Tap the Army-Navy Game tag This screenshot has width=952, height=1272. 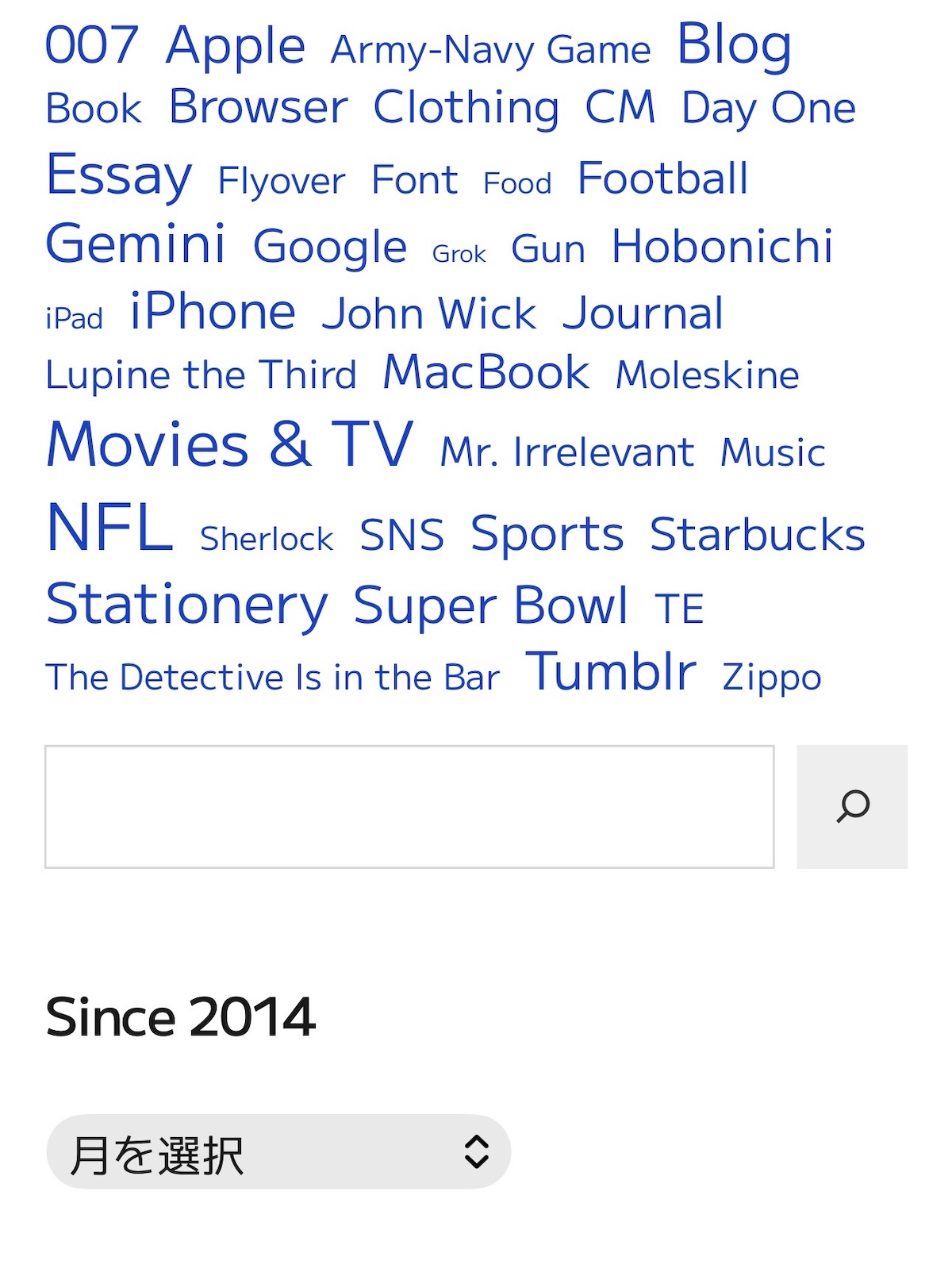click(490, 50)
